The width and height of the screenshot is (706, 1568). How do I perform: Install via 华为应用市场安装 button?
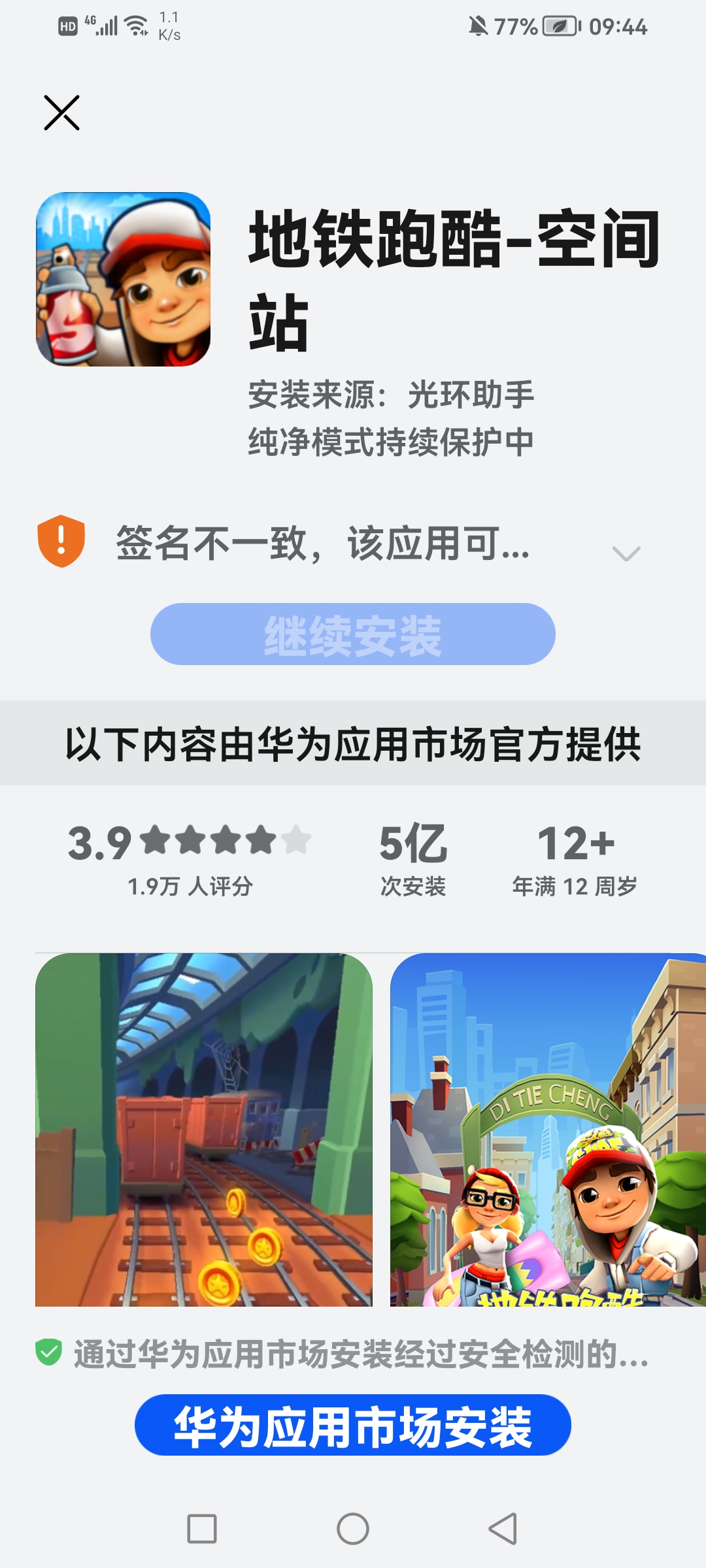coord(353,1424)
